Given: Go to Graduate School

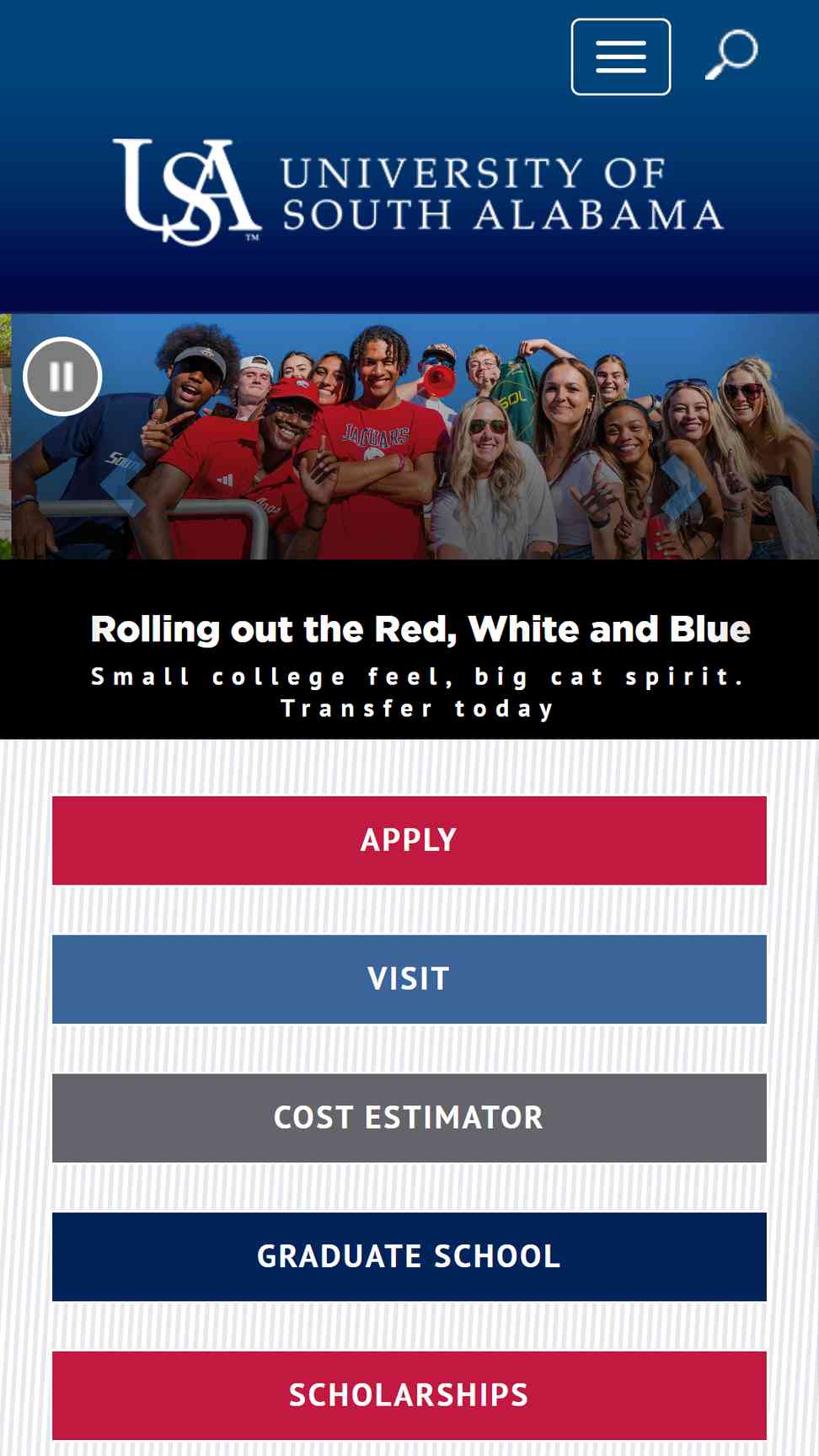Looking at the screenshot, I should pos(409,1257).
